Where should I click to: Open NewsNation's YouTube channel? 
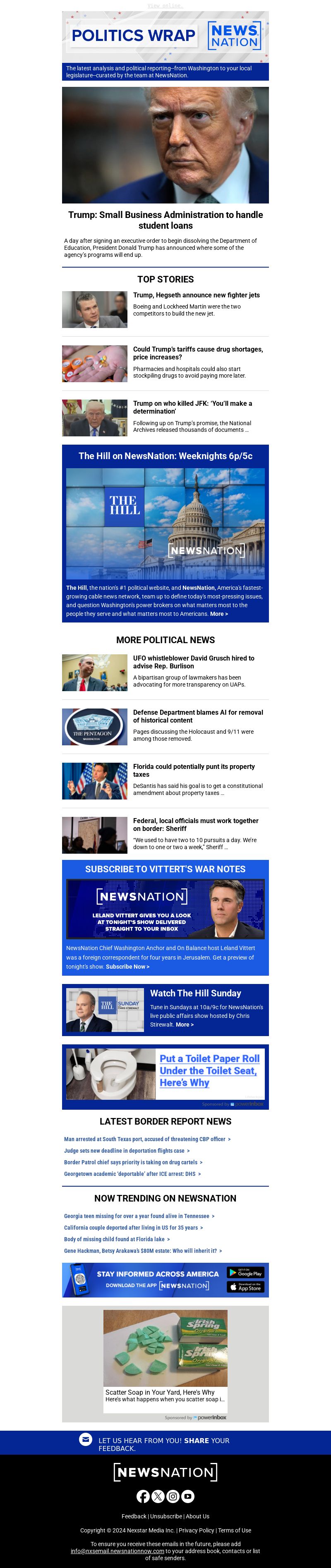tap(188, 1496)
